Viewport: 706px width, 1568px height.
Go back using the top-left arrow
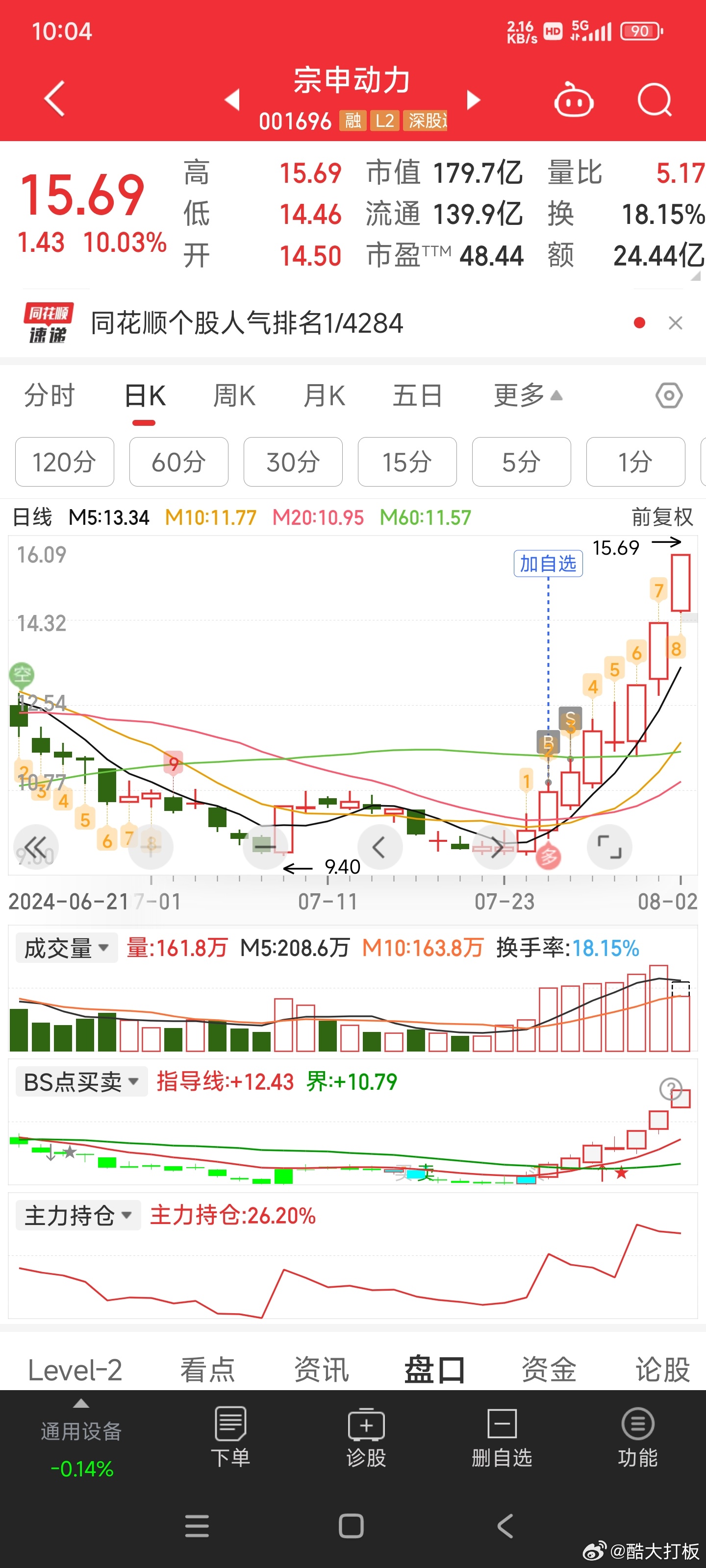click(x=55, y=98)
